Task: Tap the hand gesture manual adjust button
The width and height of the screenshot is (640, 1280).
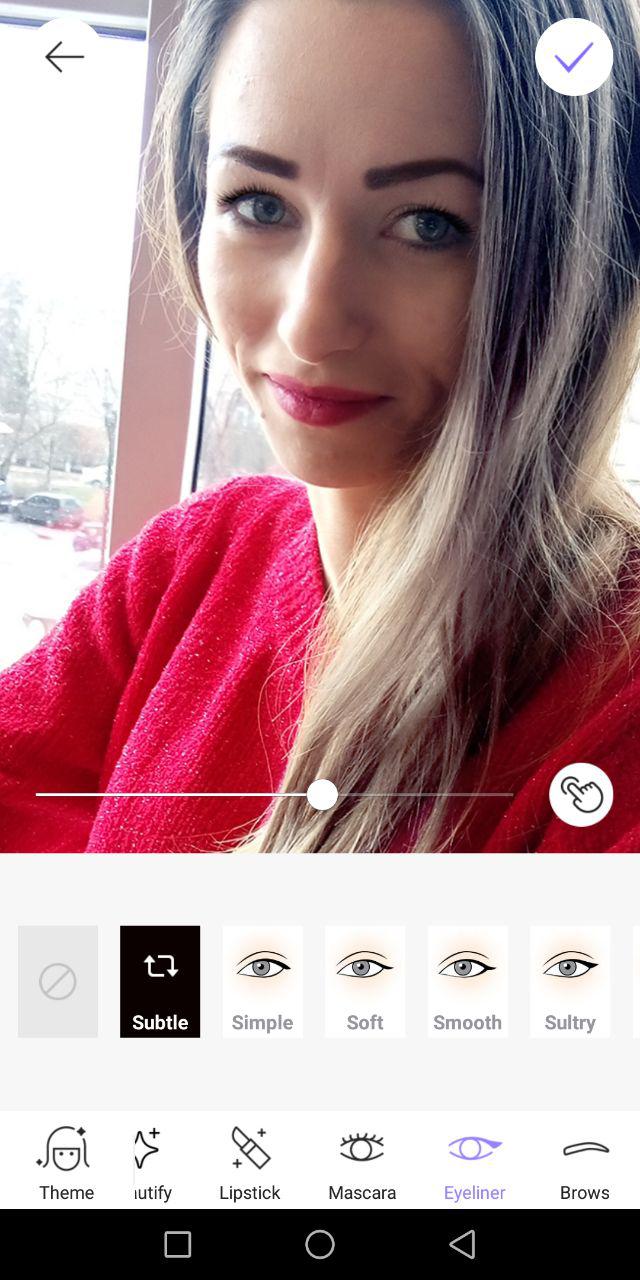Action: click(x=581, y=795)
